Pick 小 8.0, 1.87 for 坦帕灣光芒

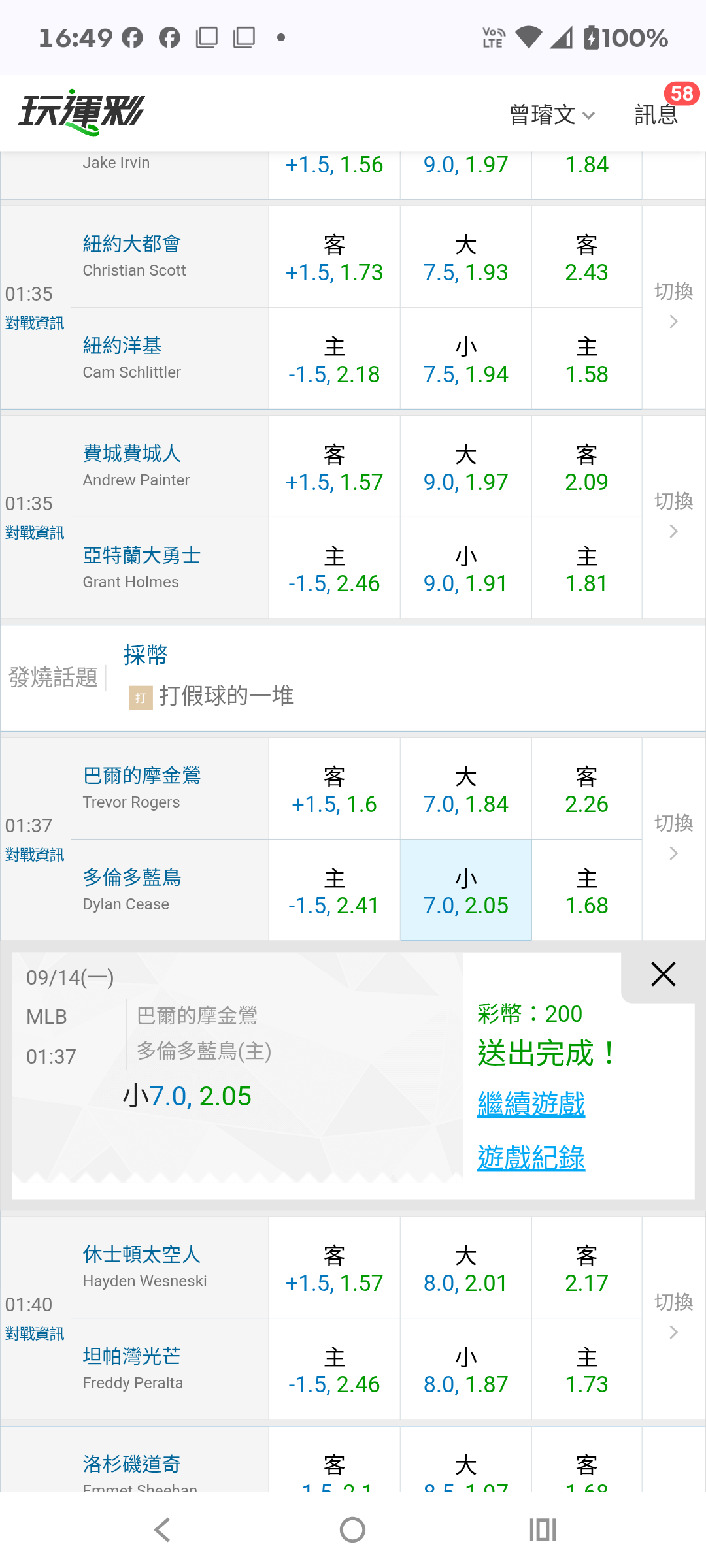pos(465,1369)
